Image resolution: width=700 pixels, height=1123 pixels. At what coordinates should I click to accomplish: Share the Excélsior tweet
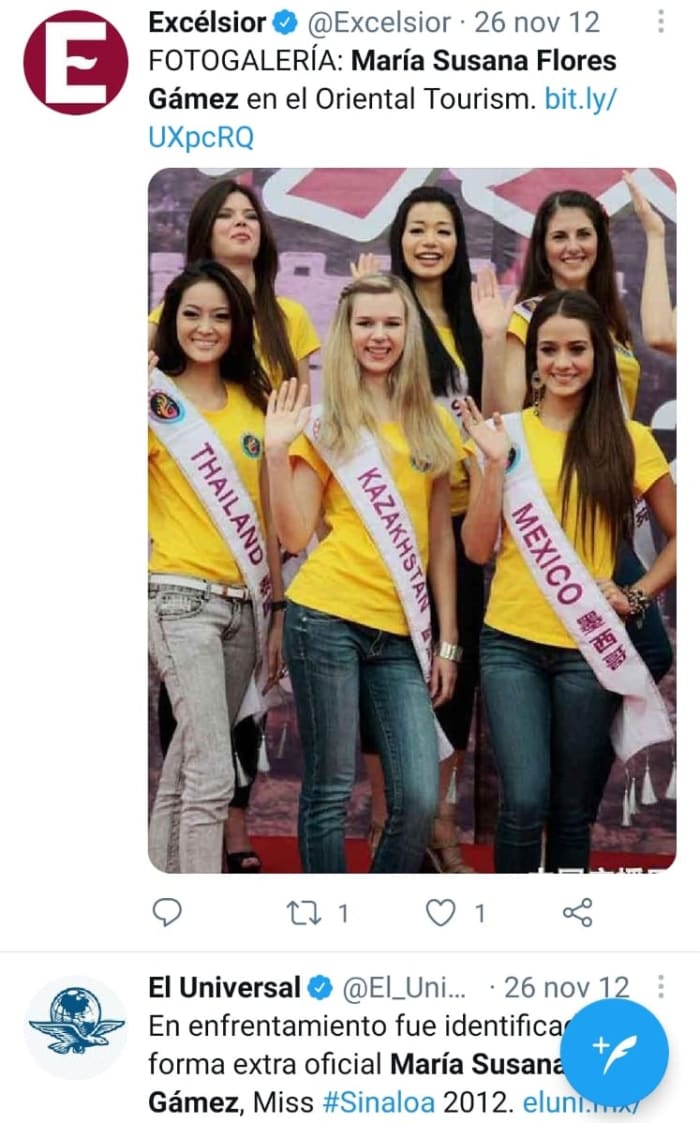[x=577, y=911]
